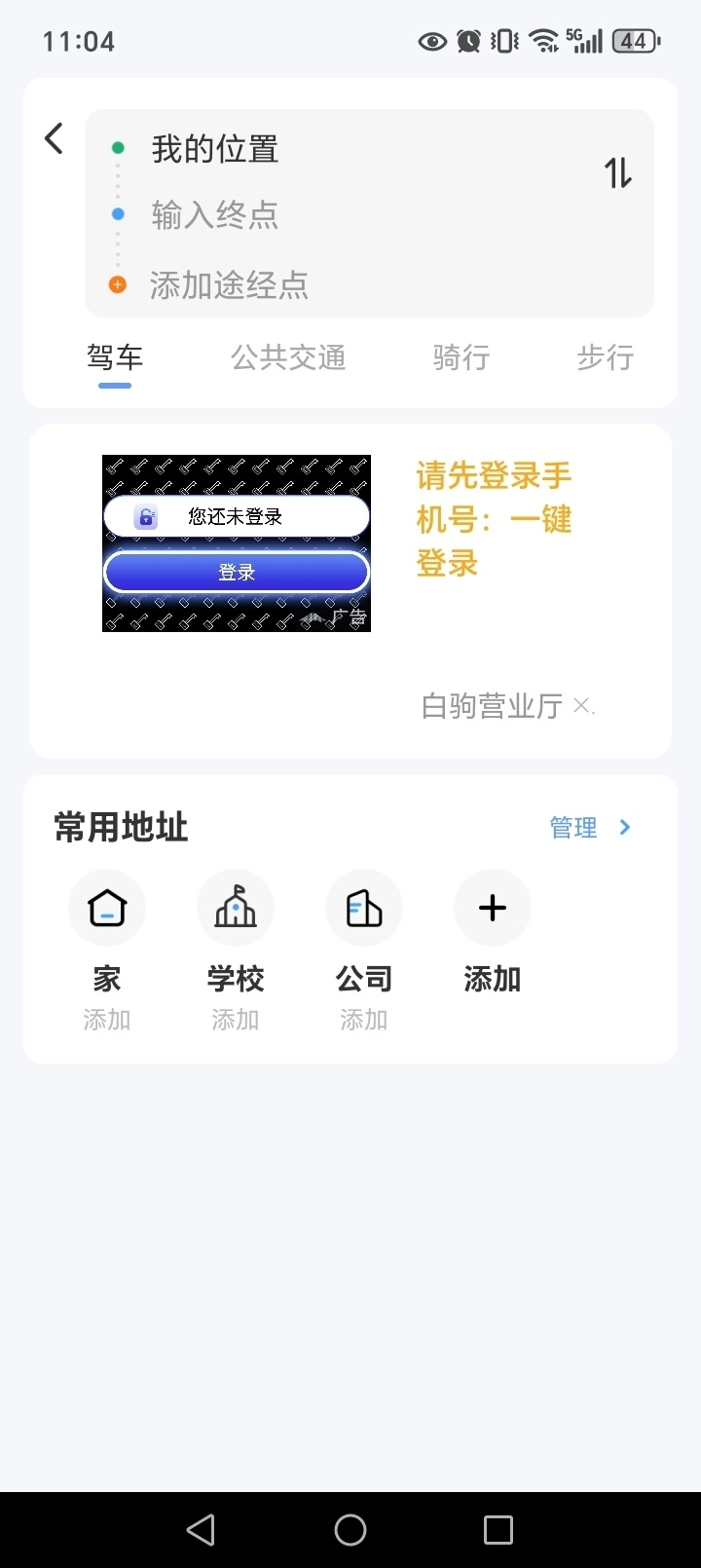This screenshot has height=1568, width=701.
Task: Switch to the 公共交通 transit tab
Action: (x=287, y=357)
